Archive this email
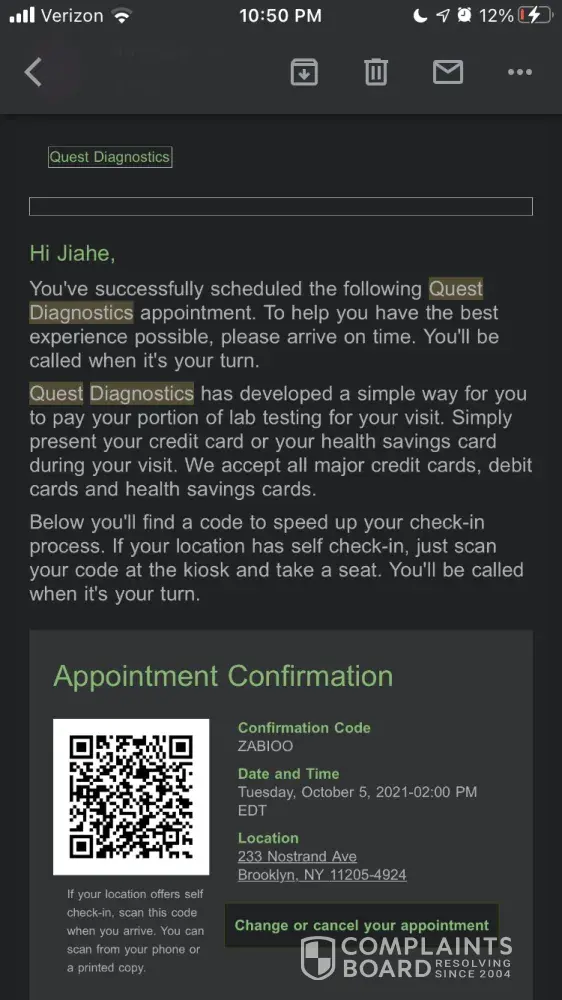This screenshot has height=1000, width=562. [x=304, y=71]
